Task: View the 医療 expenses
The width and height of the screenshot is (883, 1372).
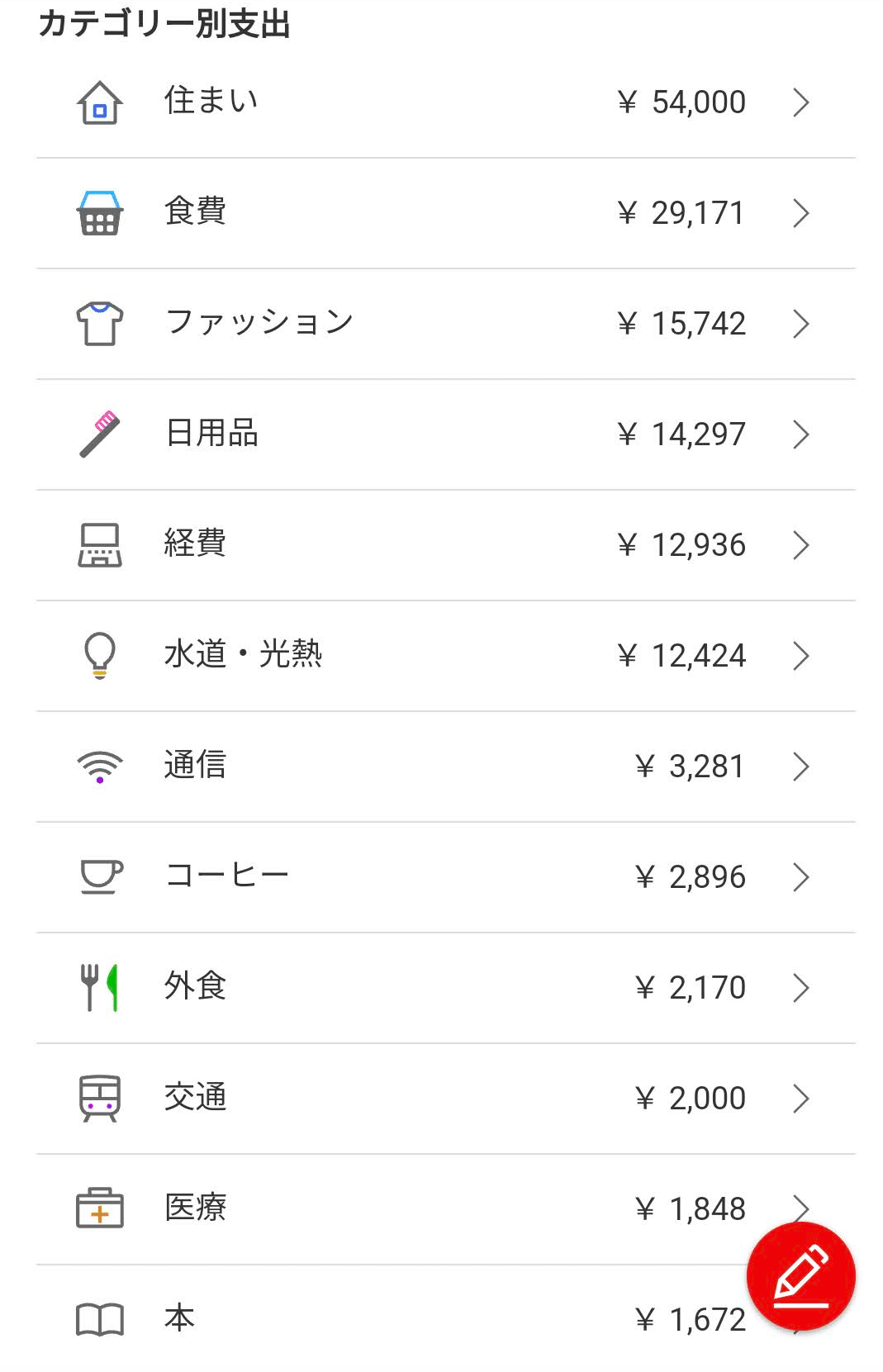Action: (413, 1209)
